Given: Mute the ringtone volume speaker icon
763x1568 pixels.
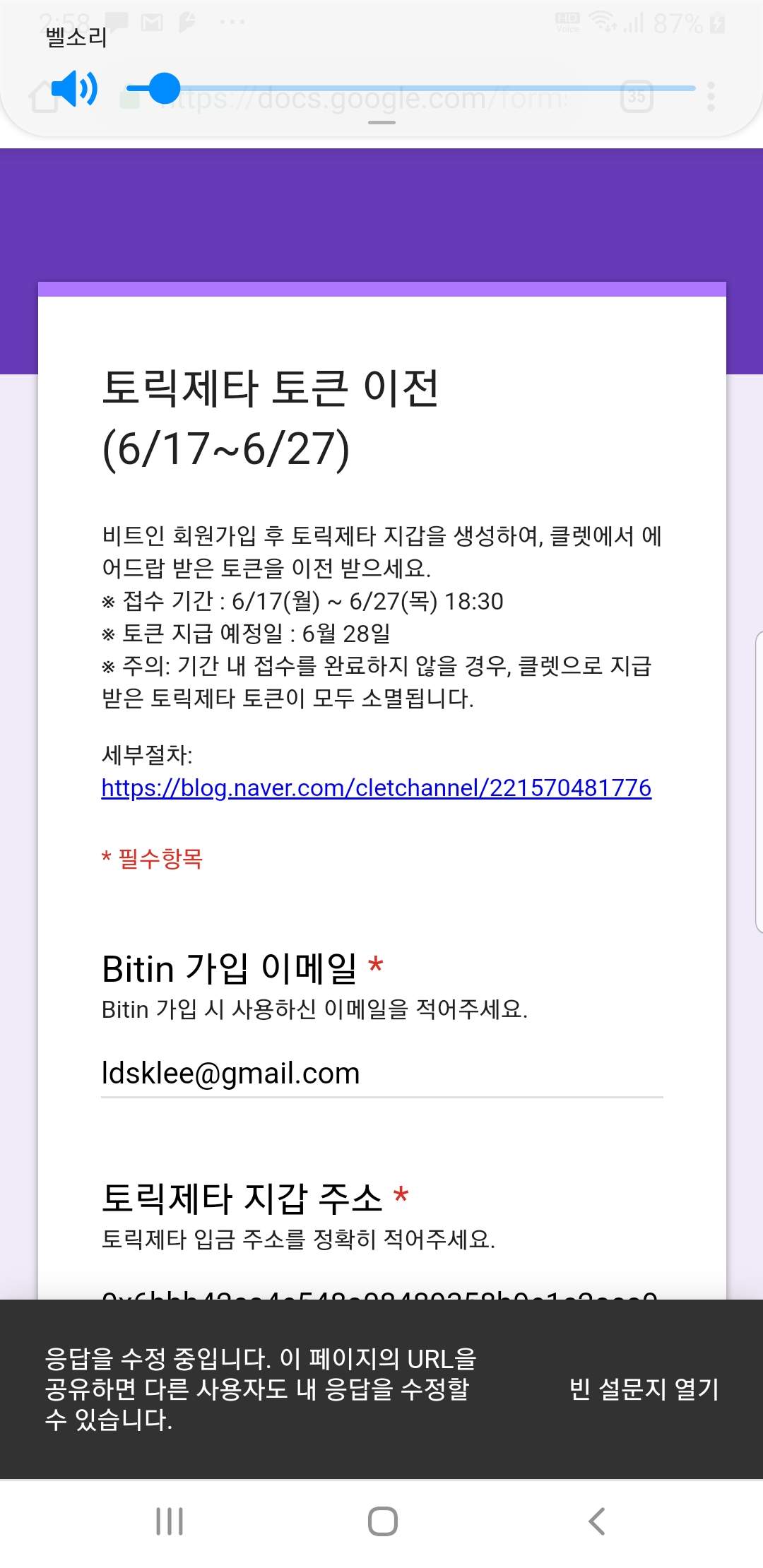Looking at the screenshot, I should coord(75,89).
